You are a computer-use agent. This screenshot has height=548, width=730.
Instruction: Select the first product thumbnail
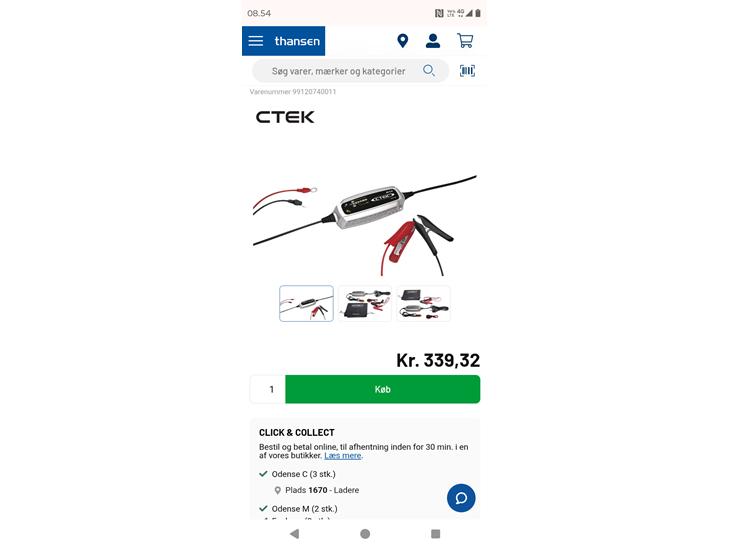pyautogui.click(x=306, y=303)
